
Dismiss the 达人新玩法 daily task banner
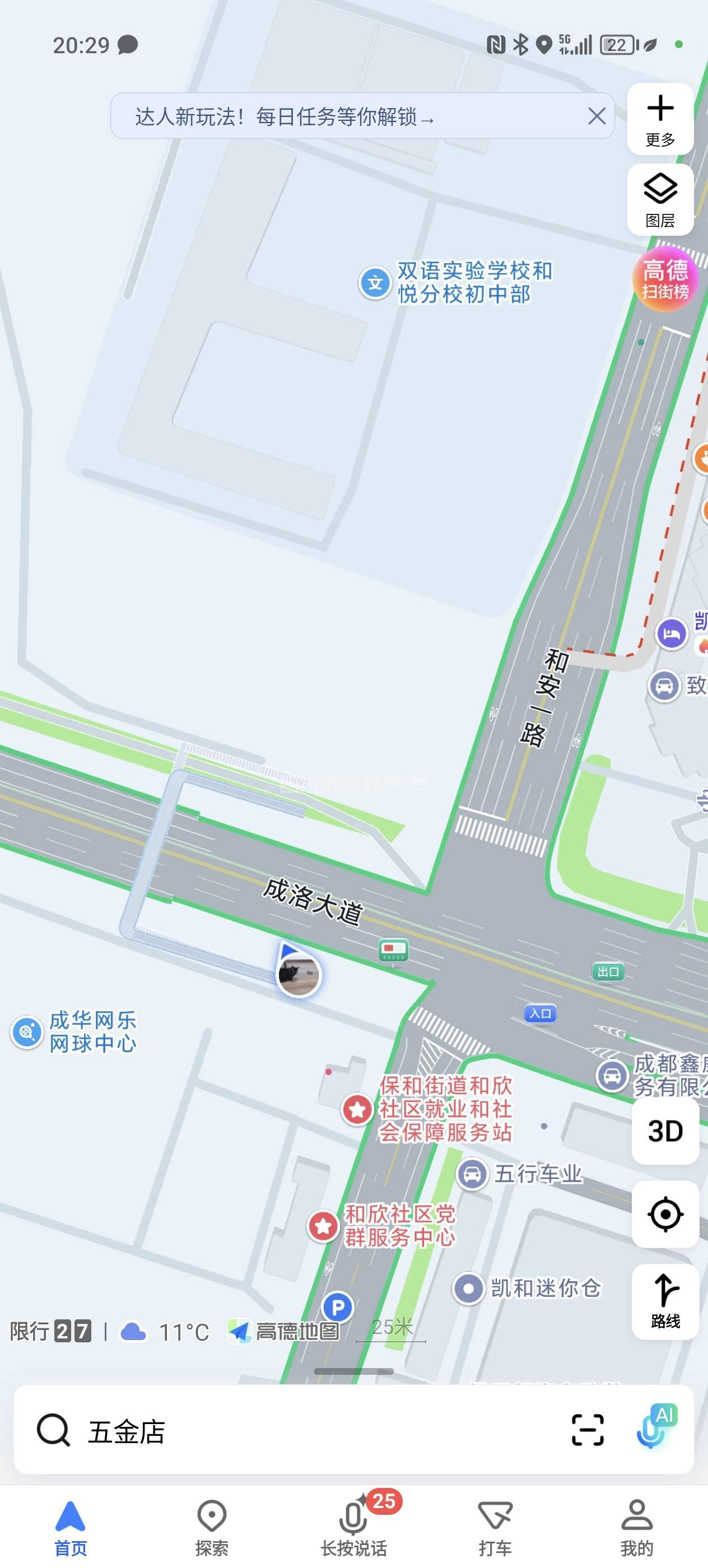[x=597, y=116]
